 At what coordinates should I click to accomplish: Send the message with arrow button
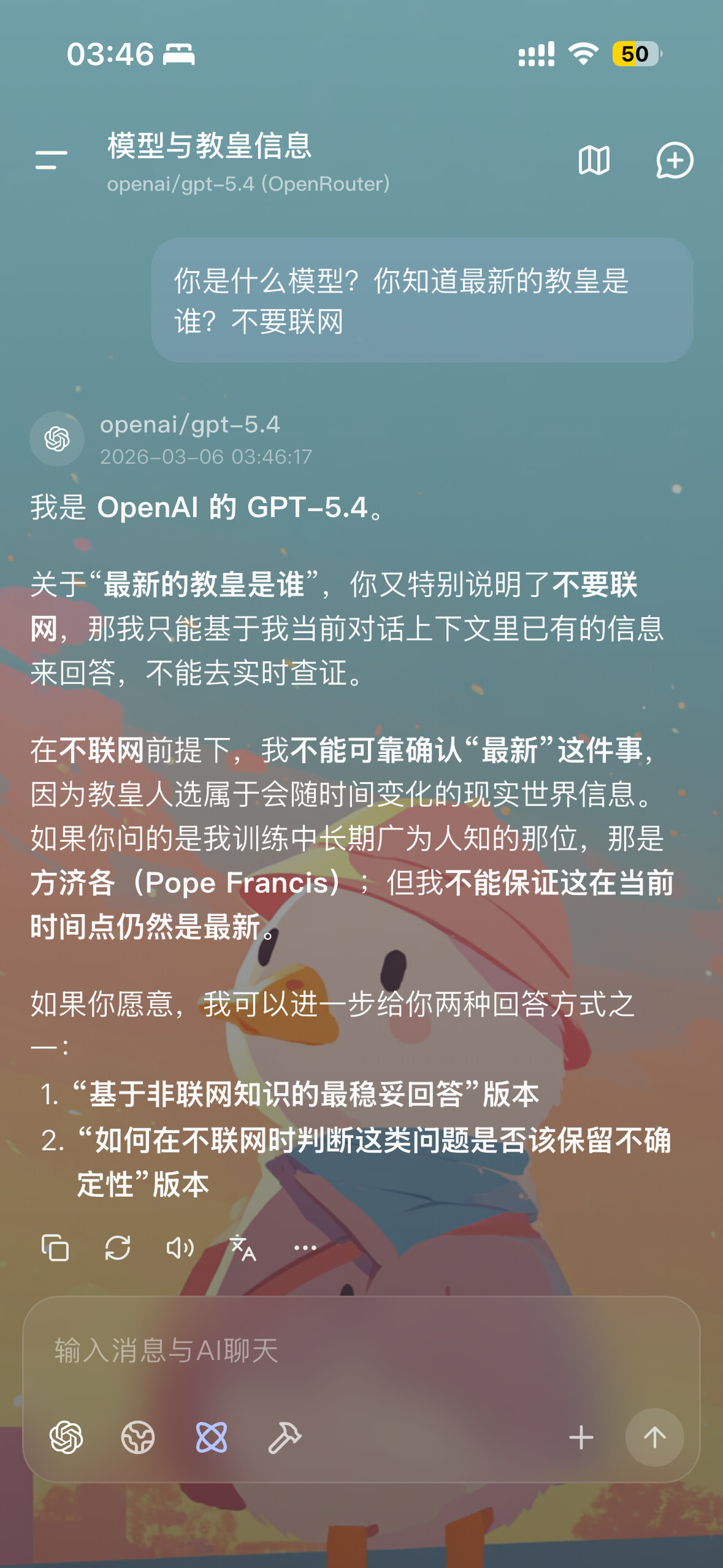[655, 1437]
